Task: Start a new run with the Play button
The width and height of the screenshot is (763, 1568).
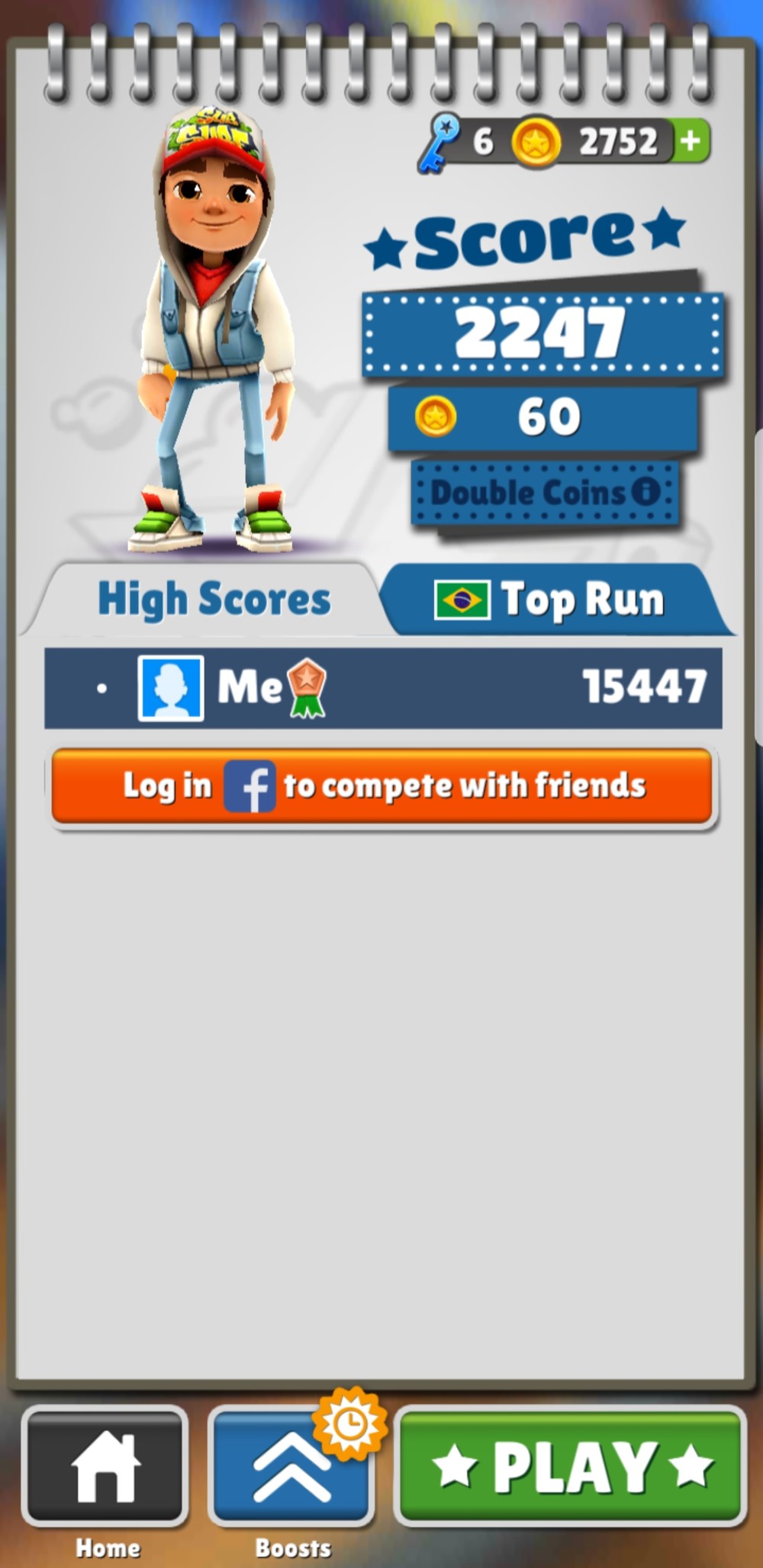Action: (571, 1466)
